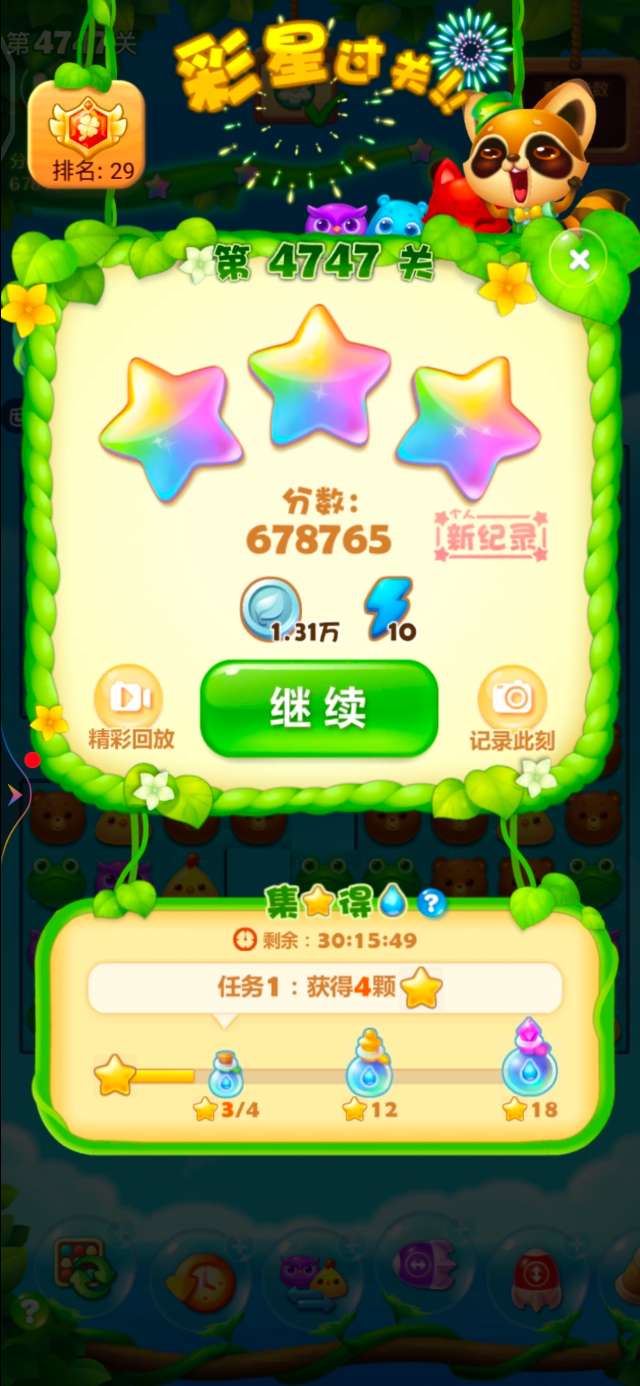Close the level 4747 result dialog

click(x=579, y=259)
